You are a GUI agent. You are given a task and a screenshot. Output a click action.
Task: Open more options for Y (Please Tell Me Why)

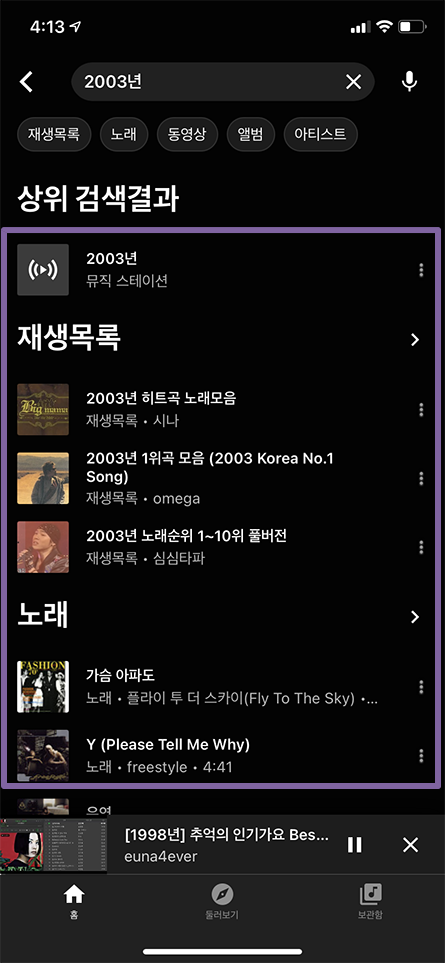tap(421, 755)
